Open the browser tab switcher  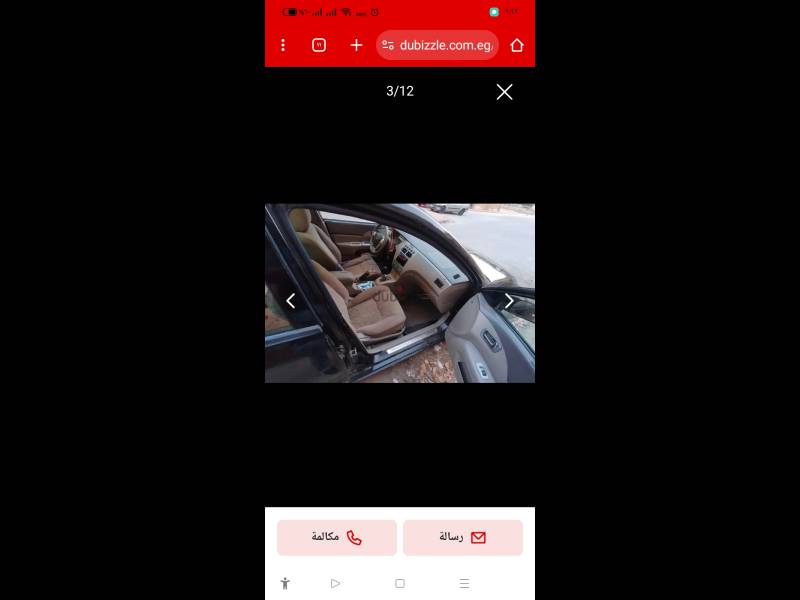[319, 45]
